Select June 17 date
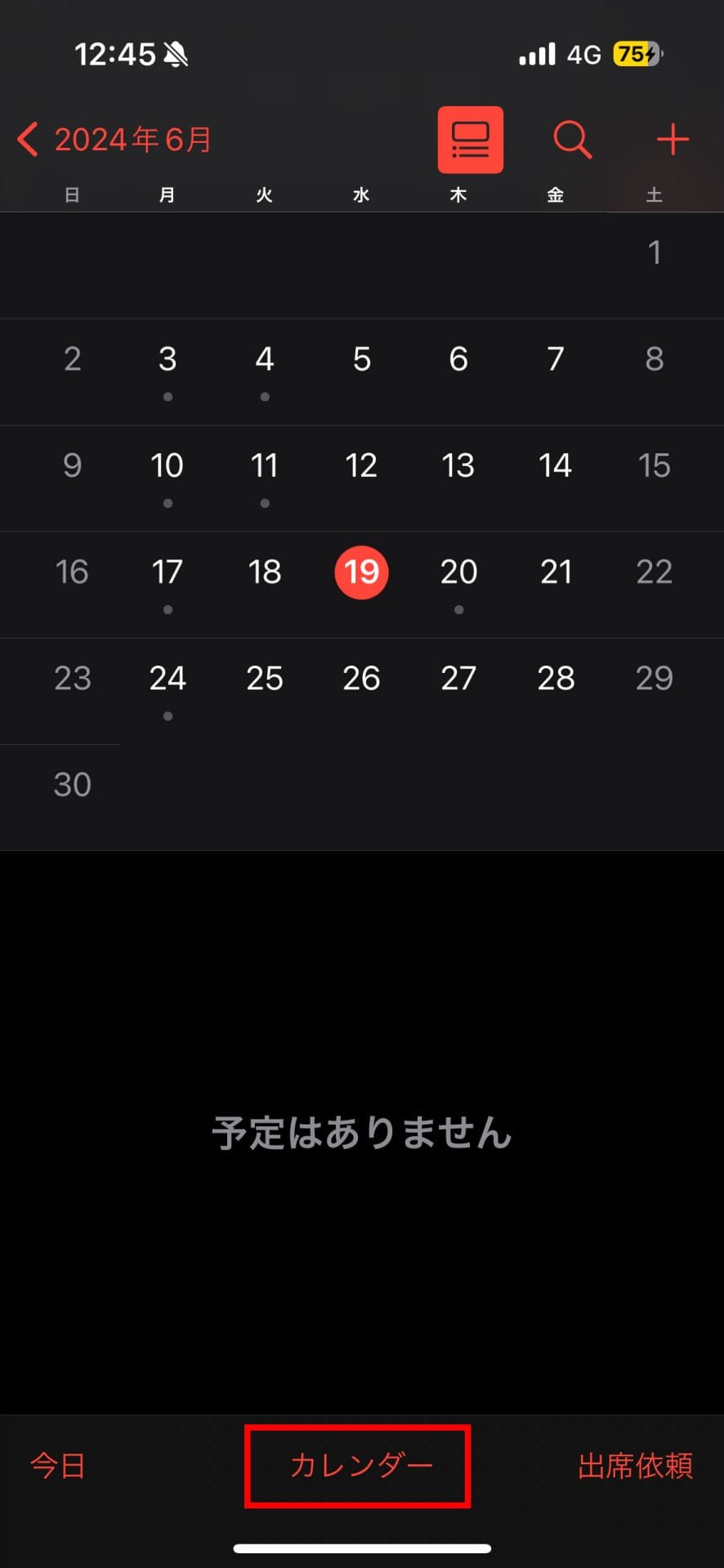The height and width of the screenshot is (1568, 724). pyautogui.click(x=168, y=572)
